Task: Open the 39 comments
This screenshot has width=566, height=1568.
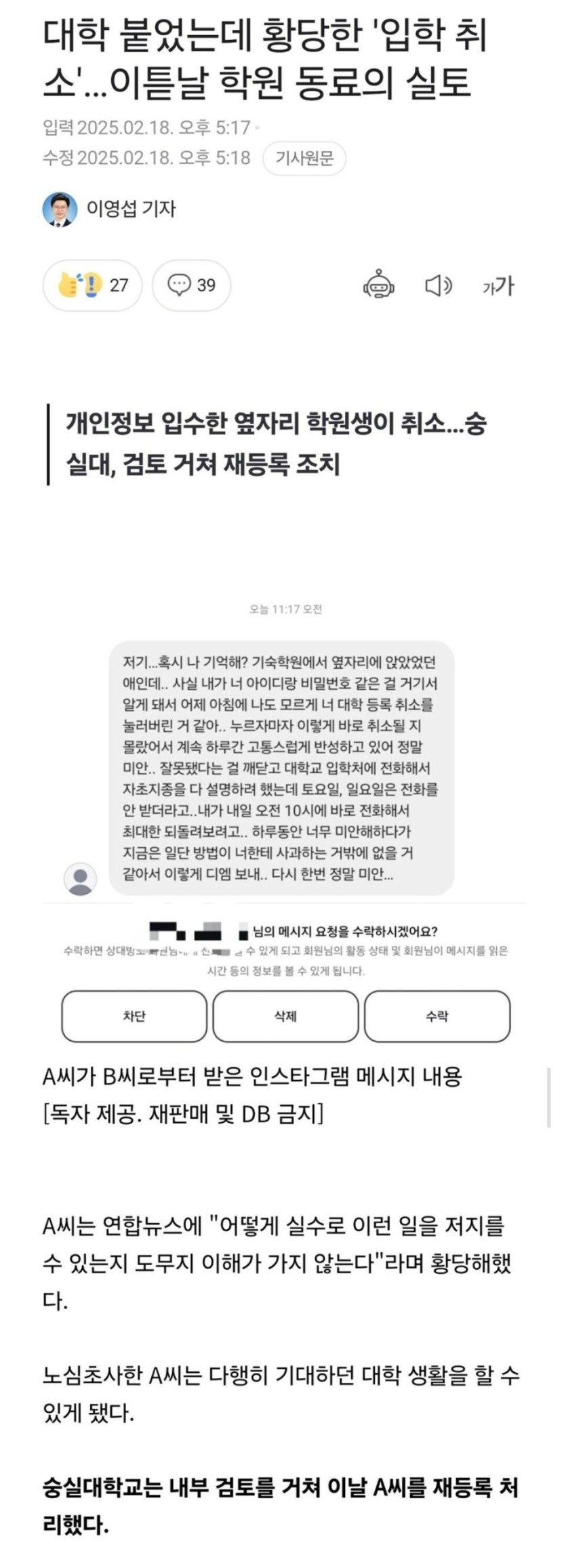Action: tap(191, 285)
